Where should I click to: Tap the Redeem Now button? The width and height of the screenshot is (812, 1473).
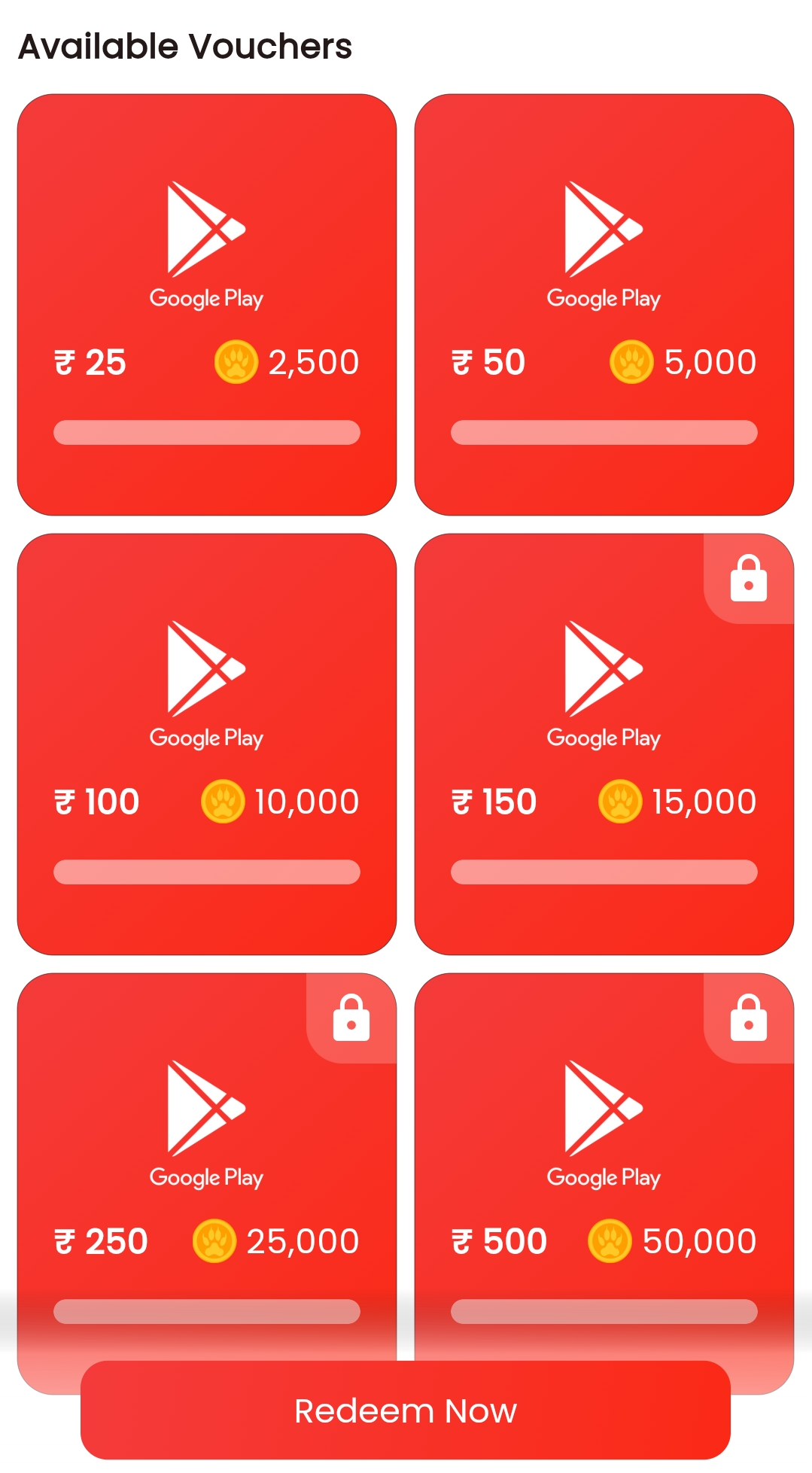click(406, 1411)
